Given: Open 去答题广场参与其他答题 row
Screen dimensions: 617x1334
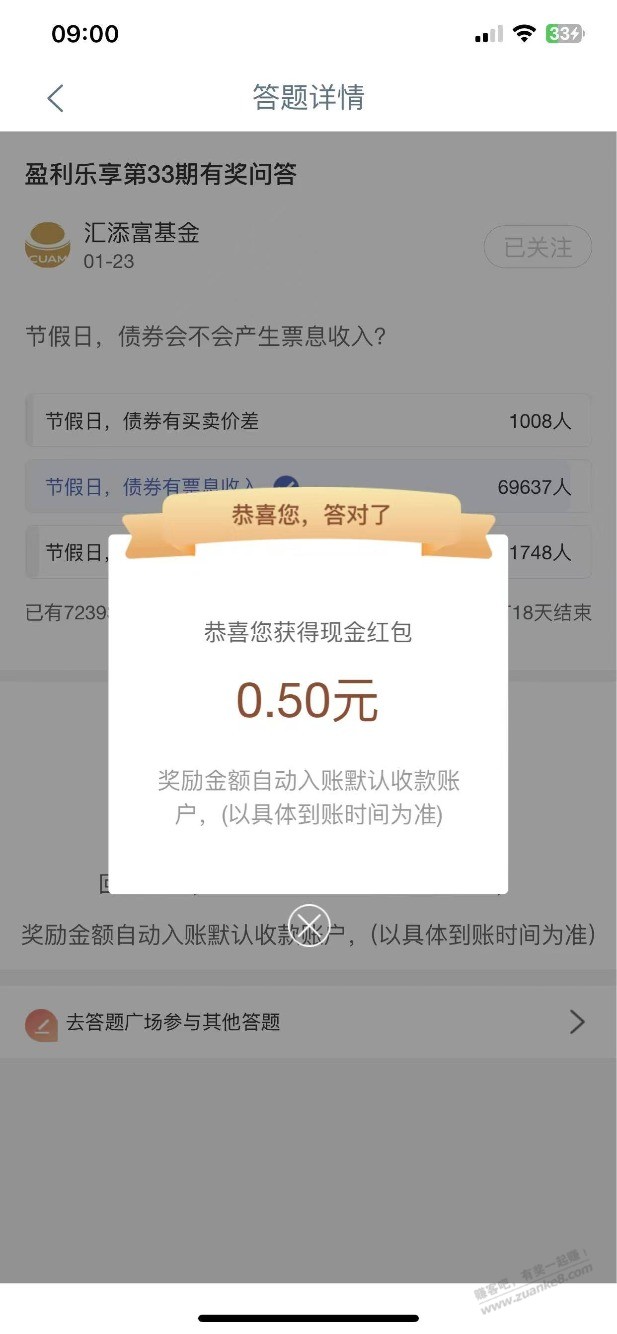Looking at the screenshot, I should tap(308, 1022).
